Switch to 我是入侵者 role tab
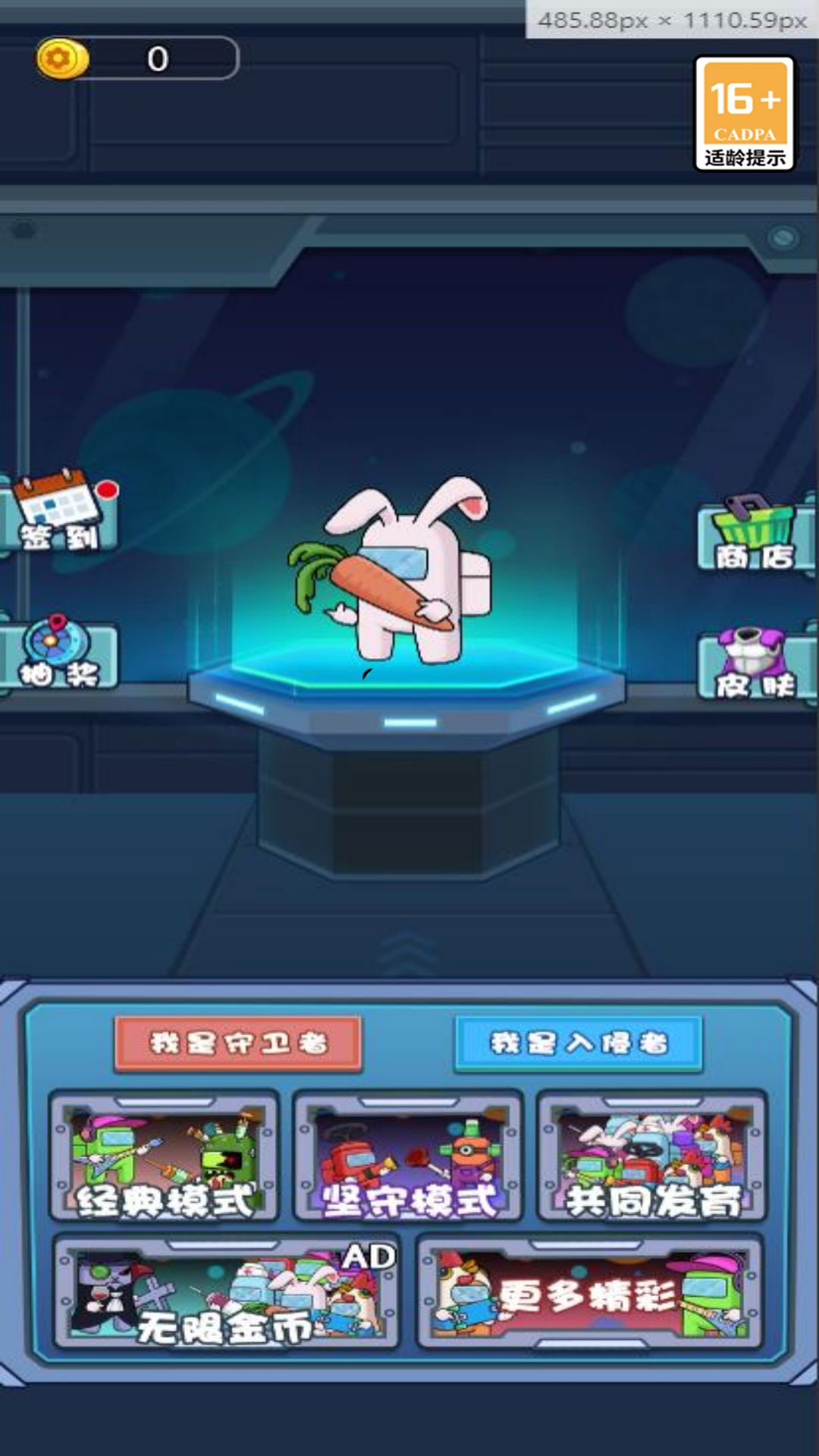This screenshot has width=819, height=1456. pyautogui.click(x=578, y=1043)
